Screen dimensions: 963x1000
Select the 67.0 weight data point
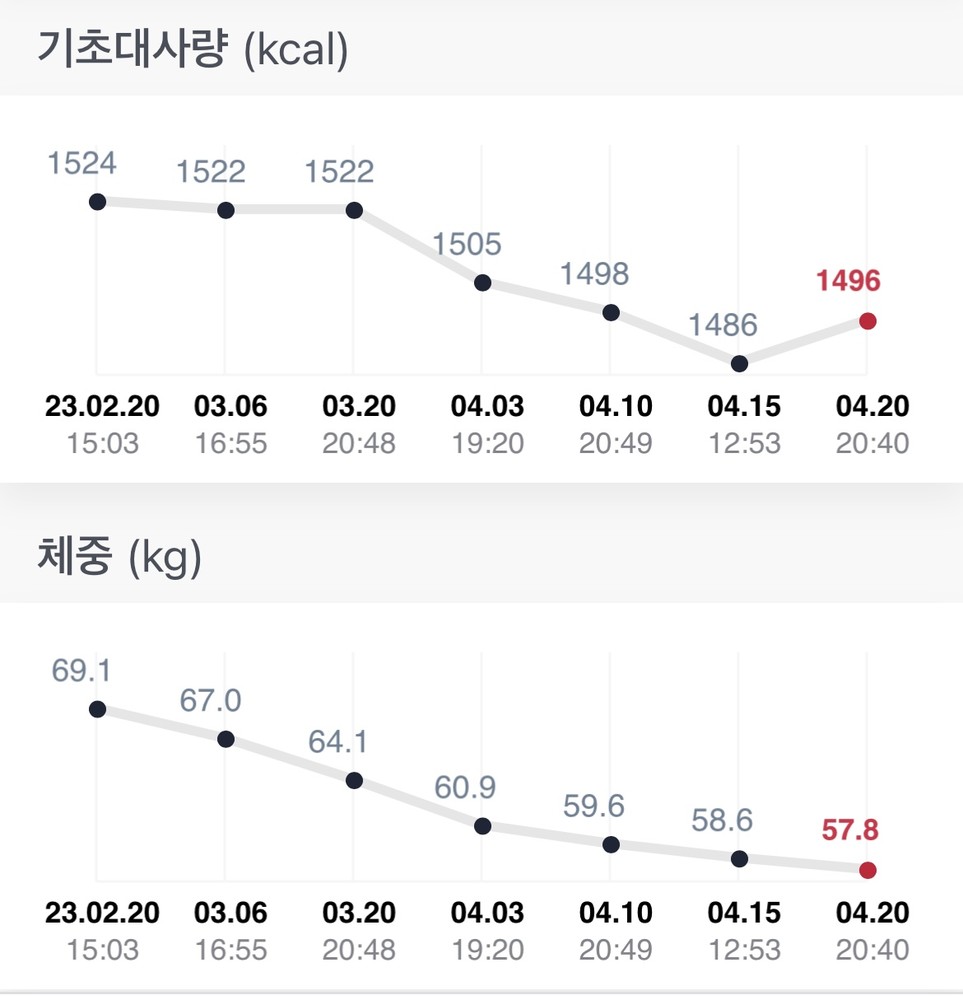click(x=226, y=739)
